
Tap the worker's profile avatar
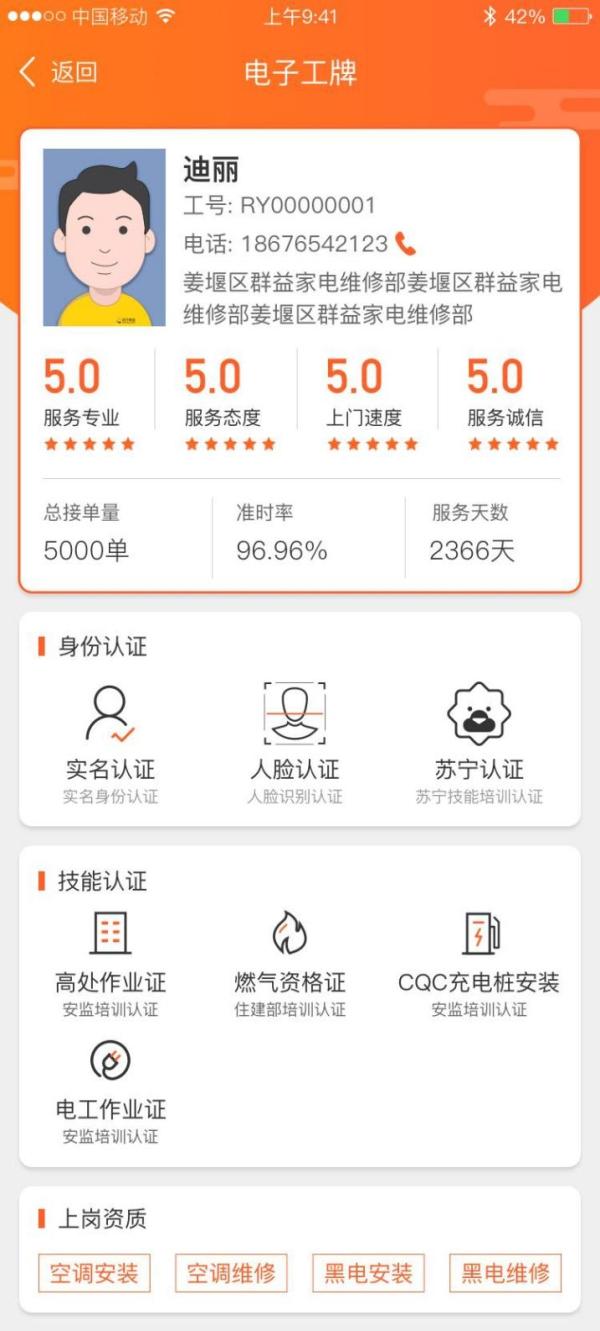(104, 237)
